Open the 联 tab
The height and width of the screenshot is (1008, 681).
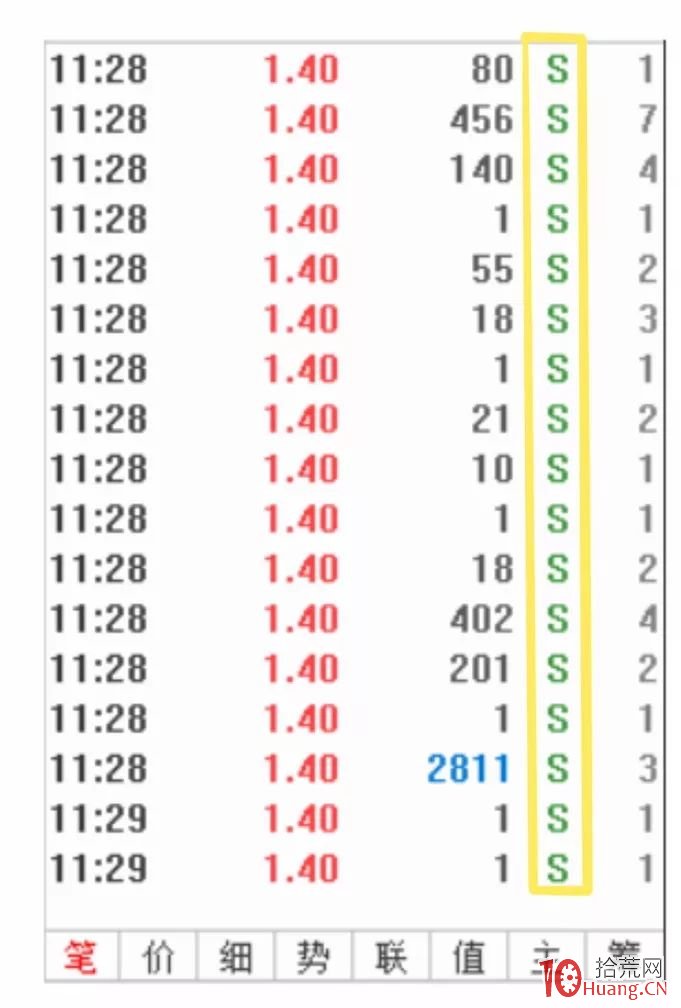pyautogui.click(x=391, y=958)
